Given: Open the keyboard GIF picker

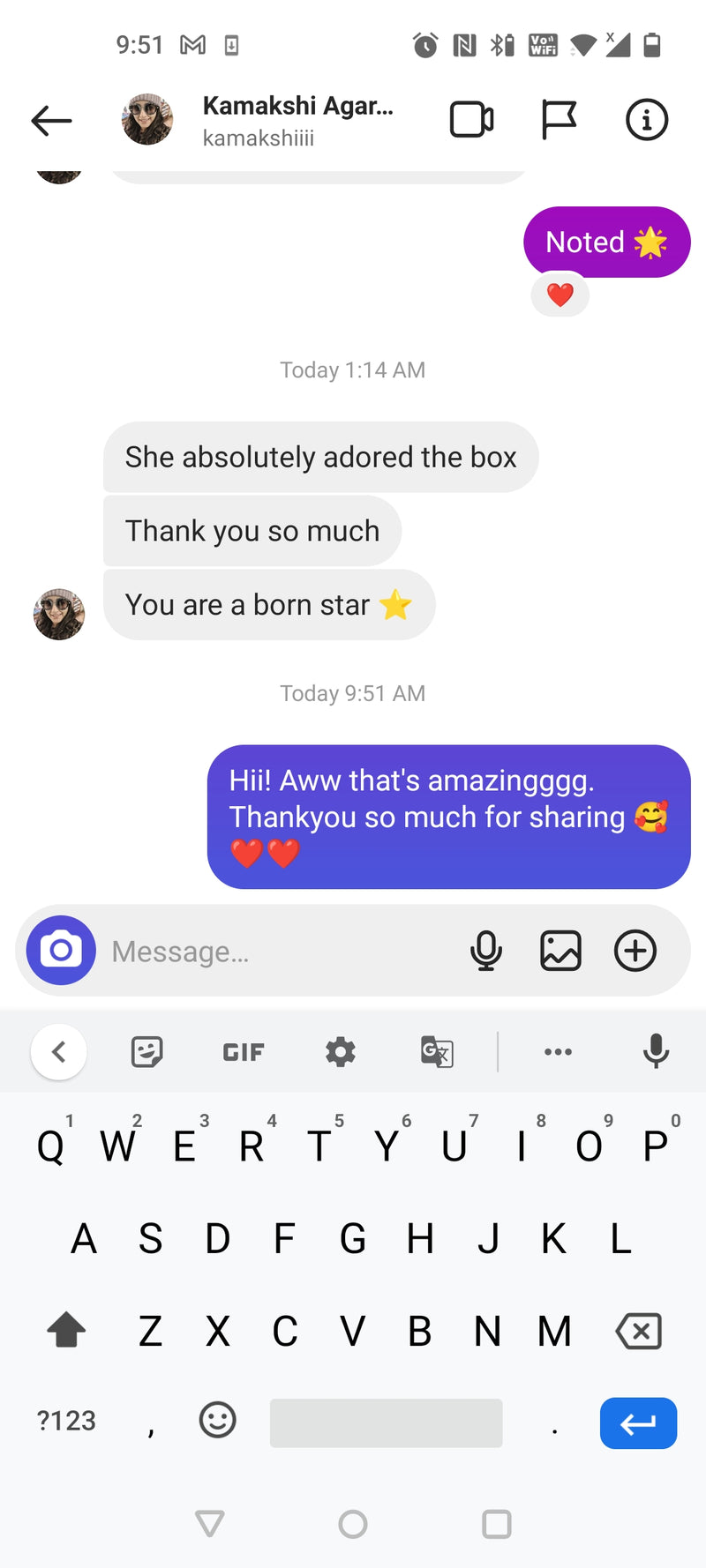Looking at the screenshot, I should [244, 1052].
